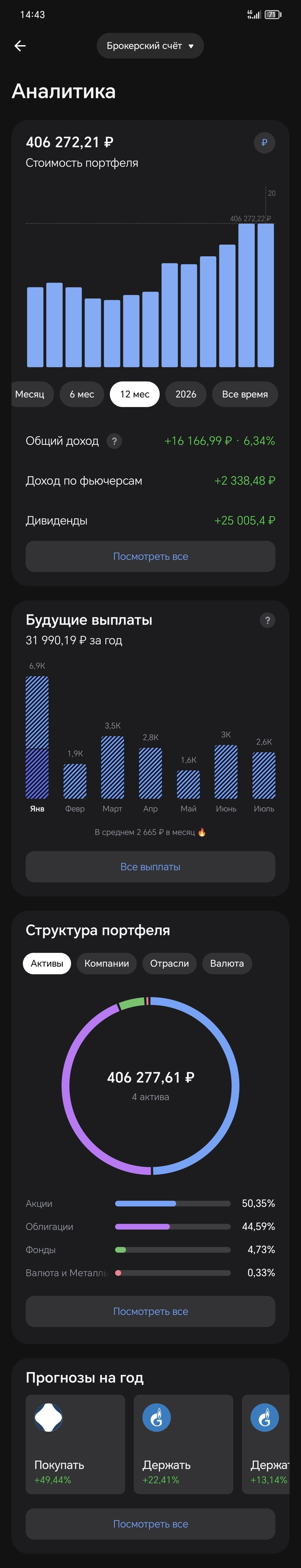This screenshot has height=1568, width=301.
Task: Open the Брокерский счёт account dropdown
Action: [x=150, y=46]
